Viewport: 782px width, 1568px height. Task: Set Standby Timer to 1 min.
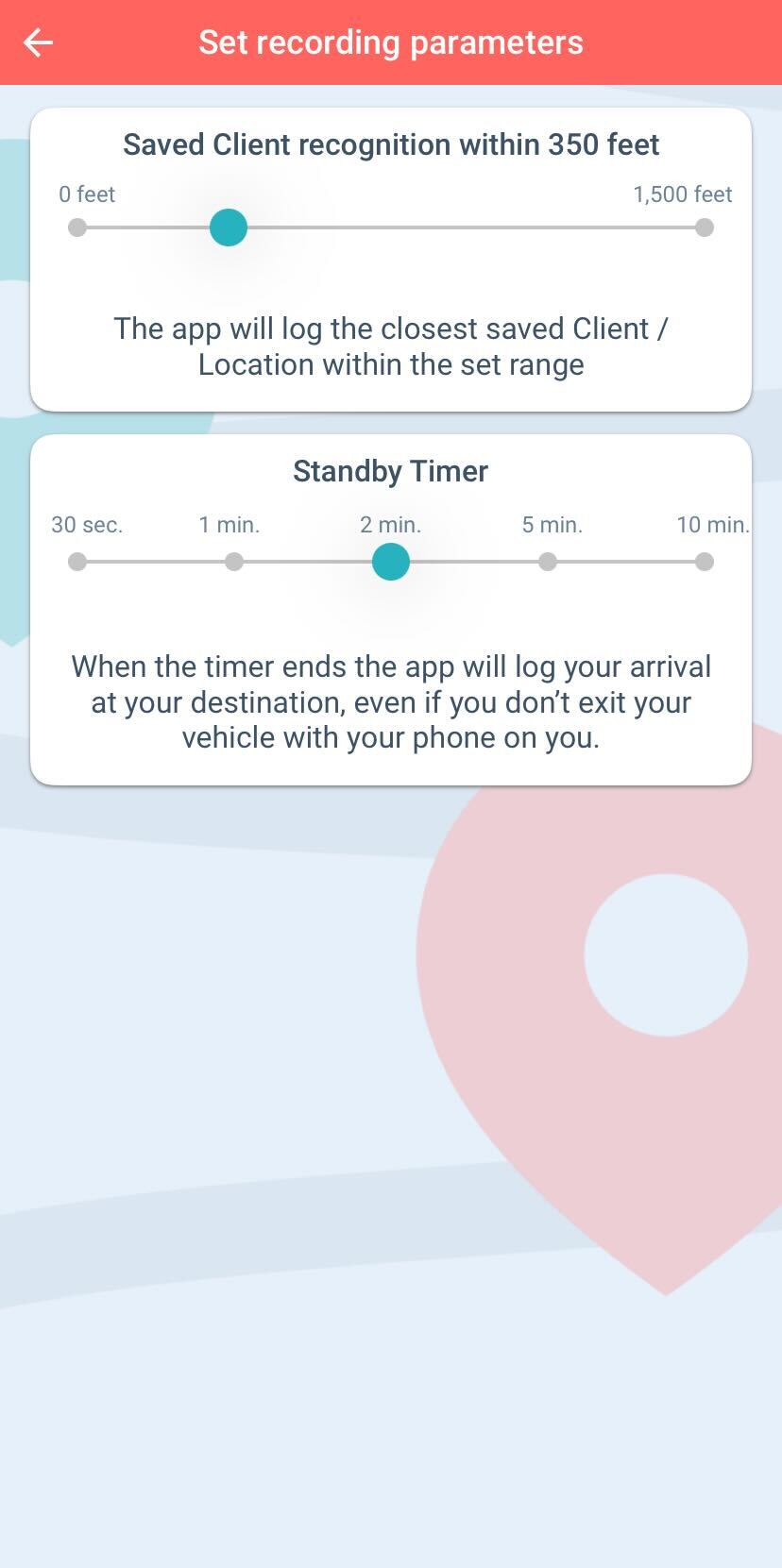point(234,562)
